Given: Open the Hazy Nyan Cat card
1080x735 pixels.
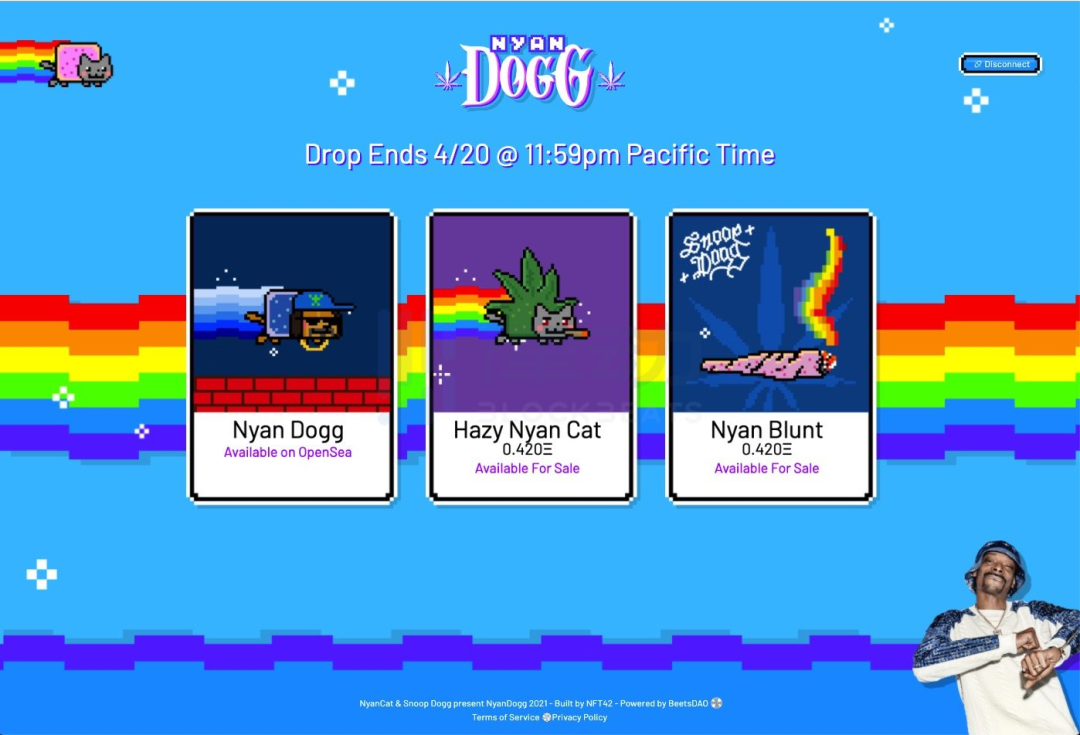Looking at the screenshot, I should pyautogui.click(x=531, y=355).
